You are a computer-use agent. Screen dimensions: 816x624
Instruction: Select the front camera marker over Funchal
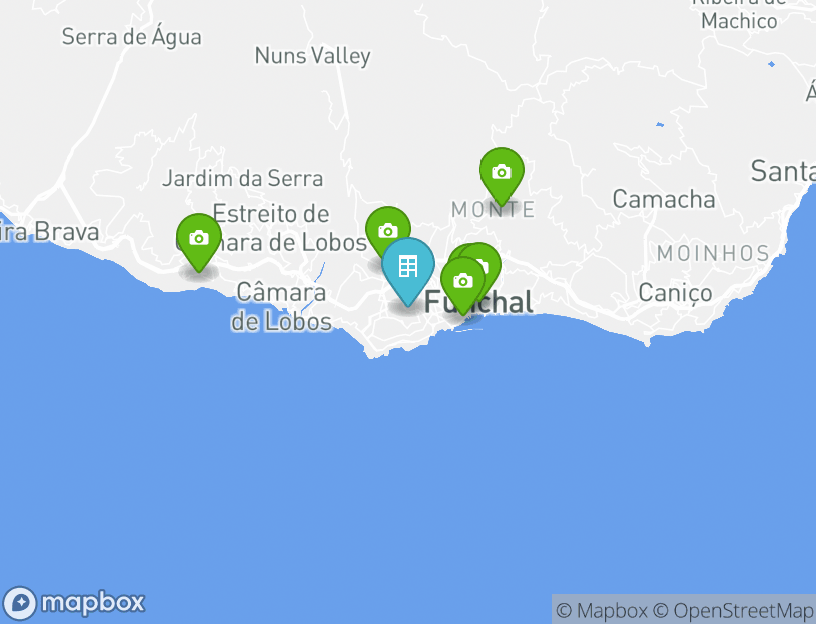[462, 281]
